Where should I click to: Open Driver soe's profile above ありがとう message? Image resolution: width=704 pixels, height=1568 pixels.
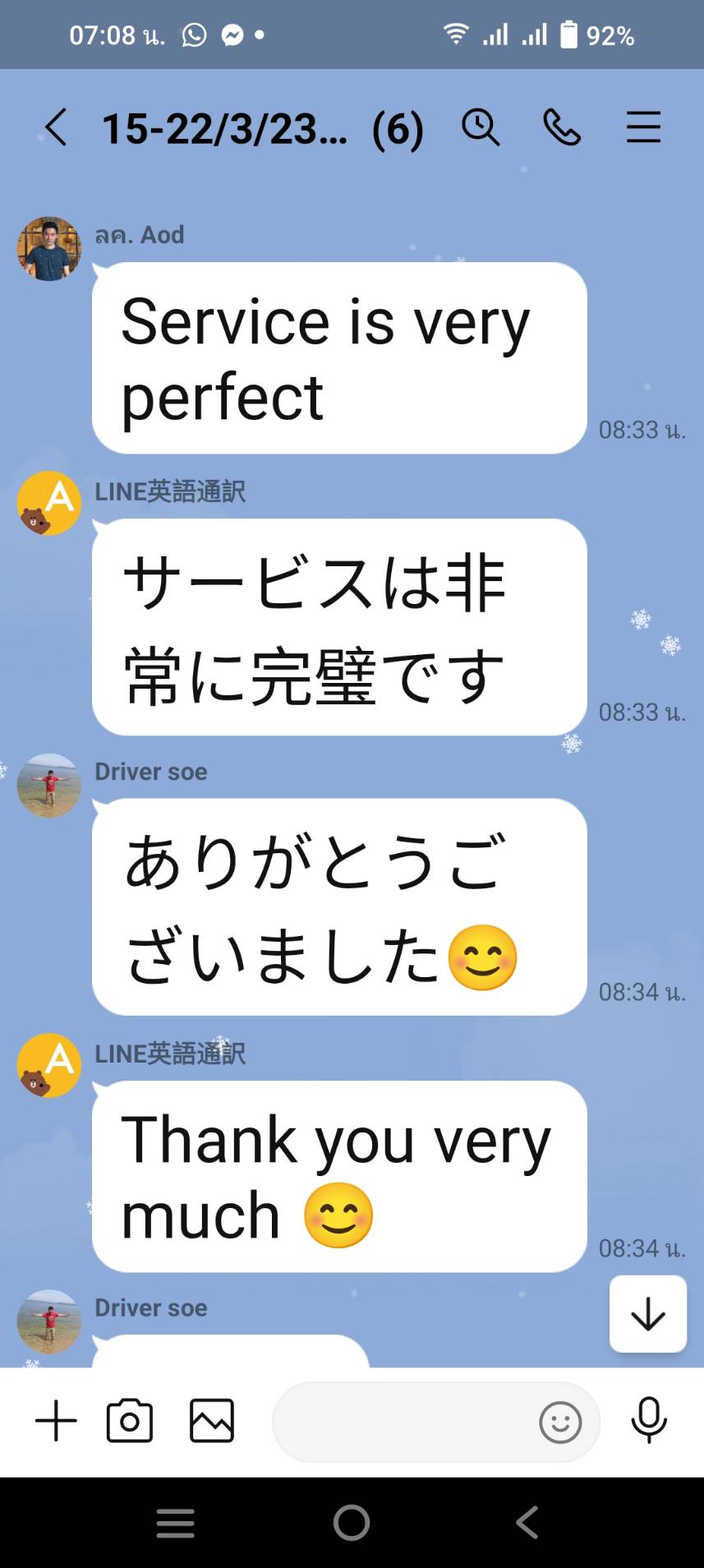(49, 785)
